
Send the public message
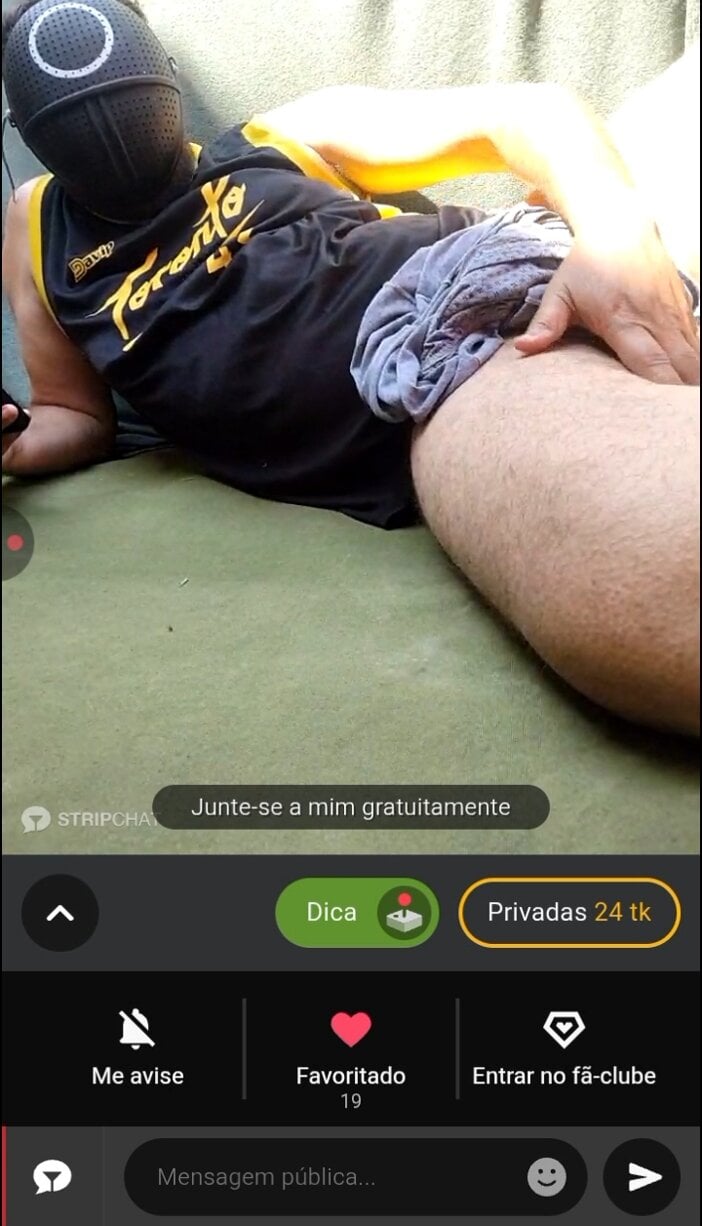point(643,1177)
